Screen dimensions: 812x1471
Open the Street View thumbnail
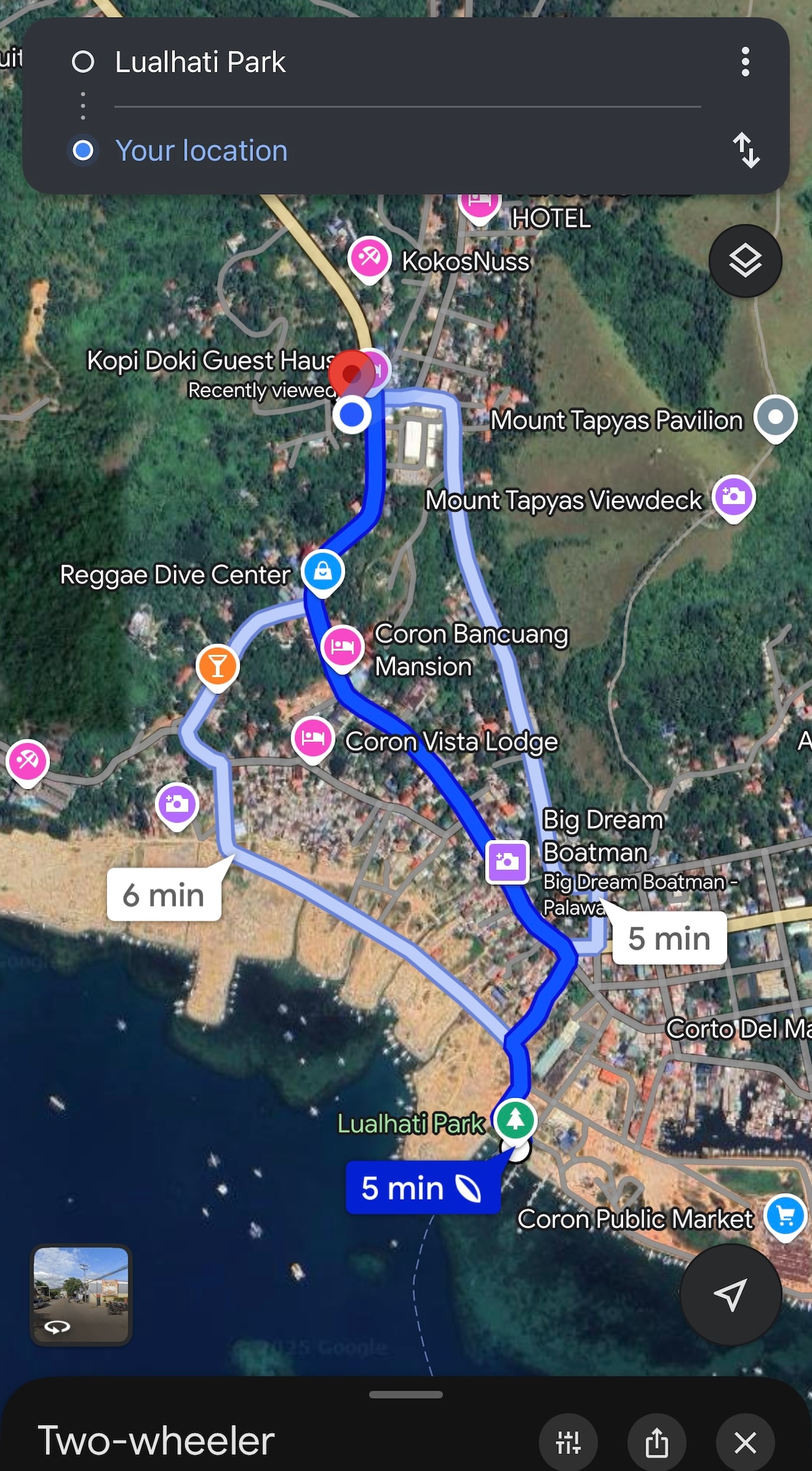coord(81,1294)
